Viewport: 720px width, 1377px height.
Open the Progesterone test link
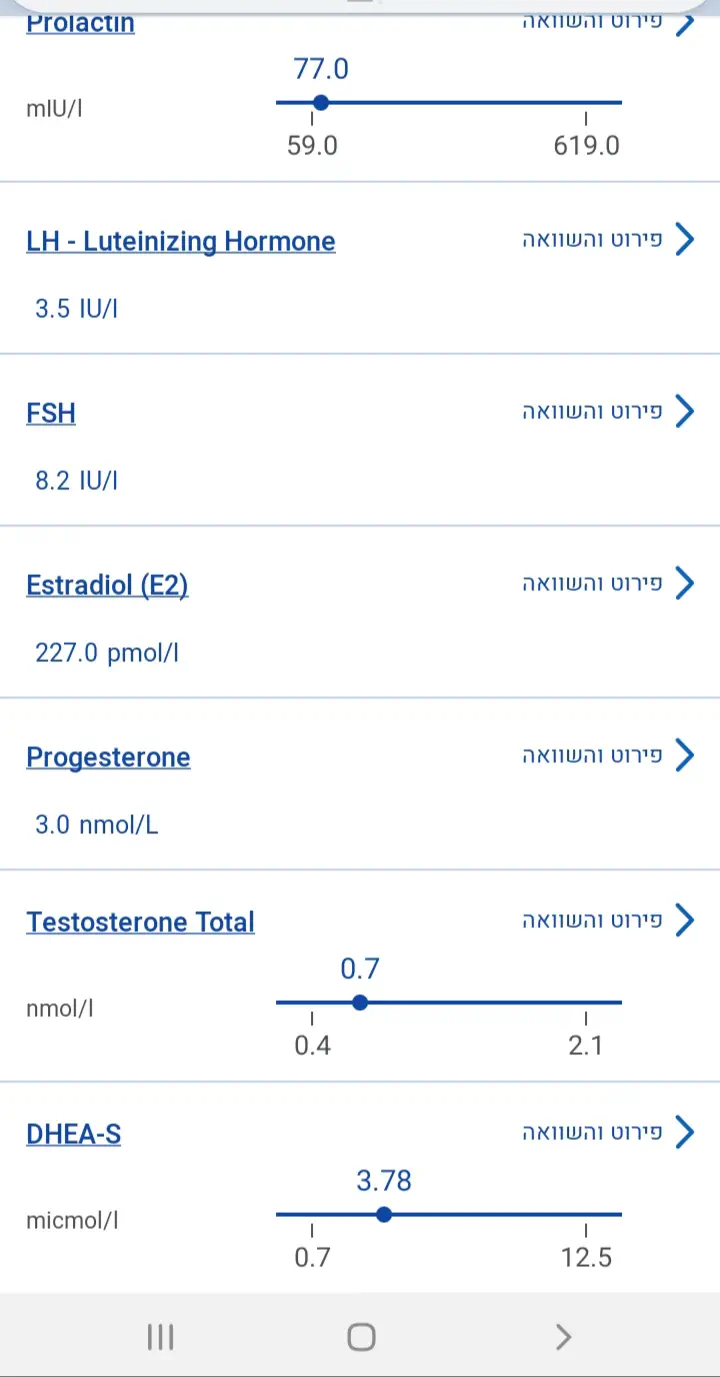[x=108, y=758]
